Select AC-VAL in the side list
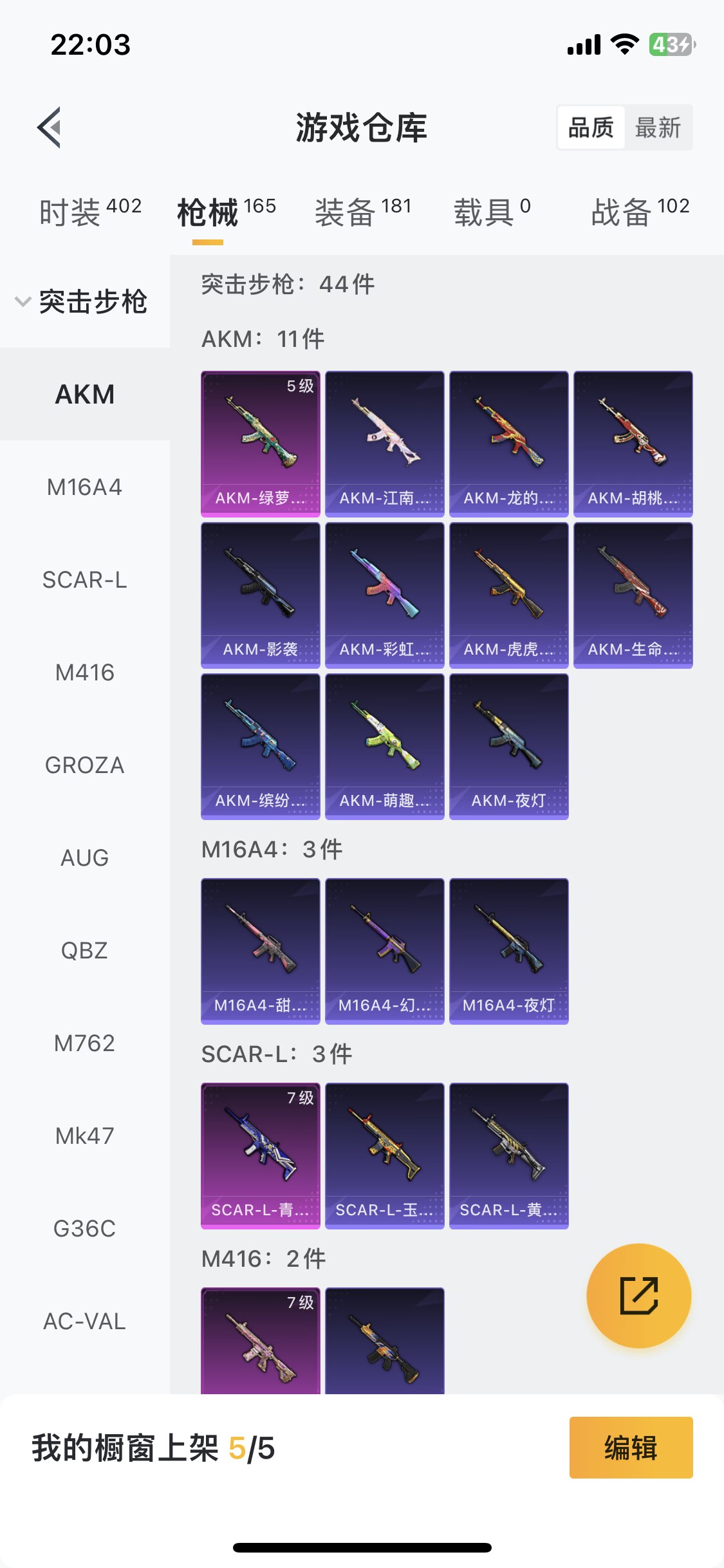This screenshot has width=724, height=1568. point(84,1321)
